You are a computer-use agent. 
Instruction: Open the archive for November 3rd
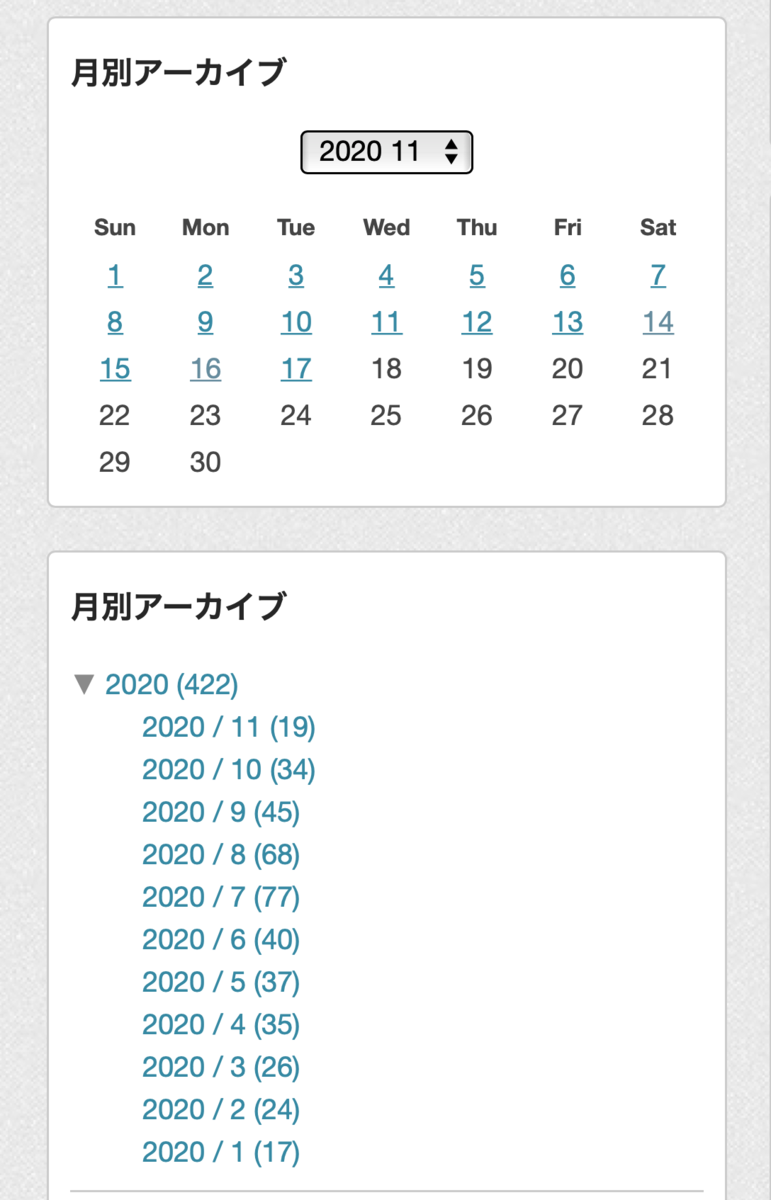[x=296, y=275]
